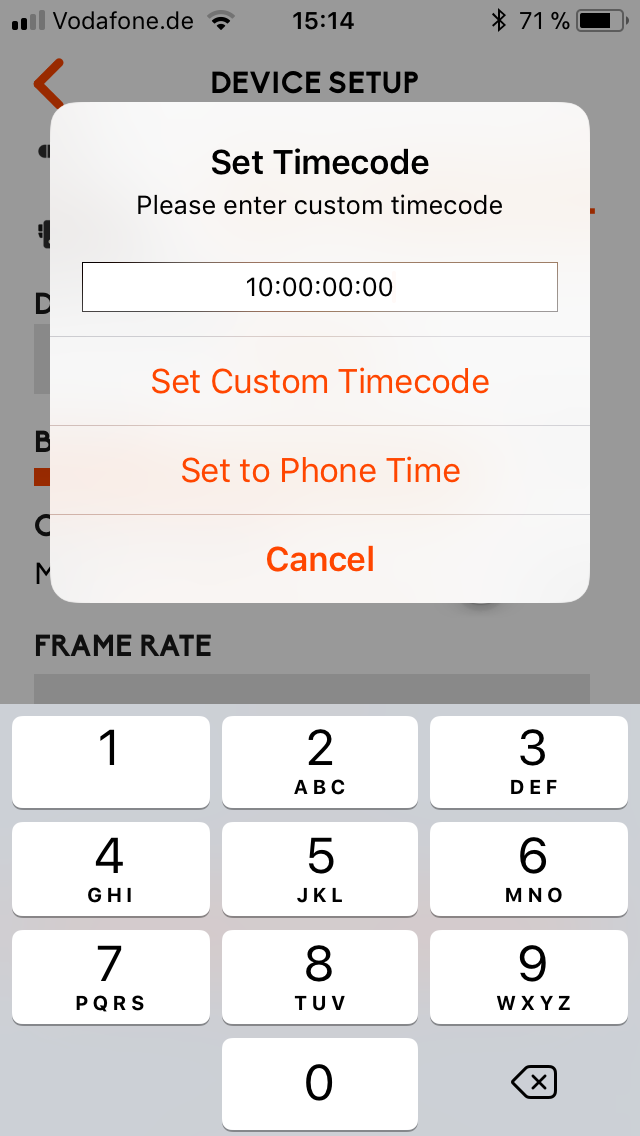Confirm with Set Custom Timecode
The image size is (640, 1136).
[320, 381]
